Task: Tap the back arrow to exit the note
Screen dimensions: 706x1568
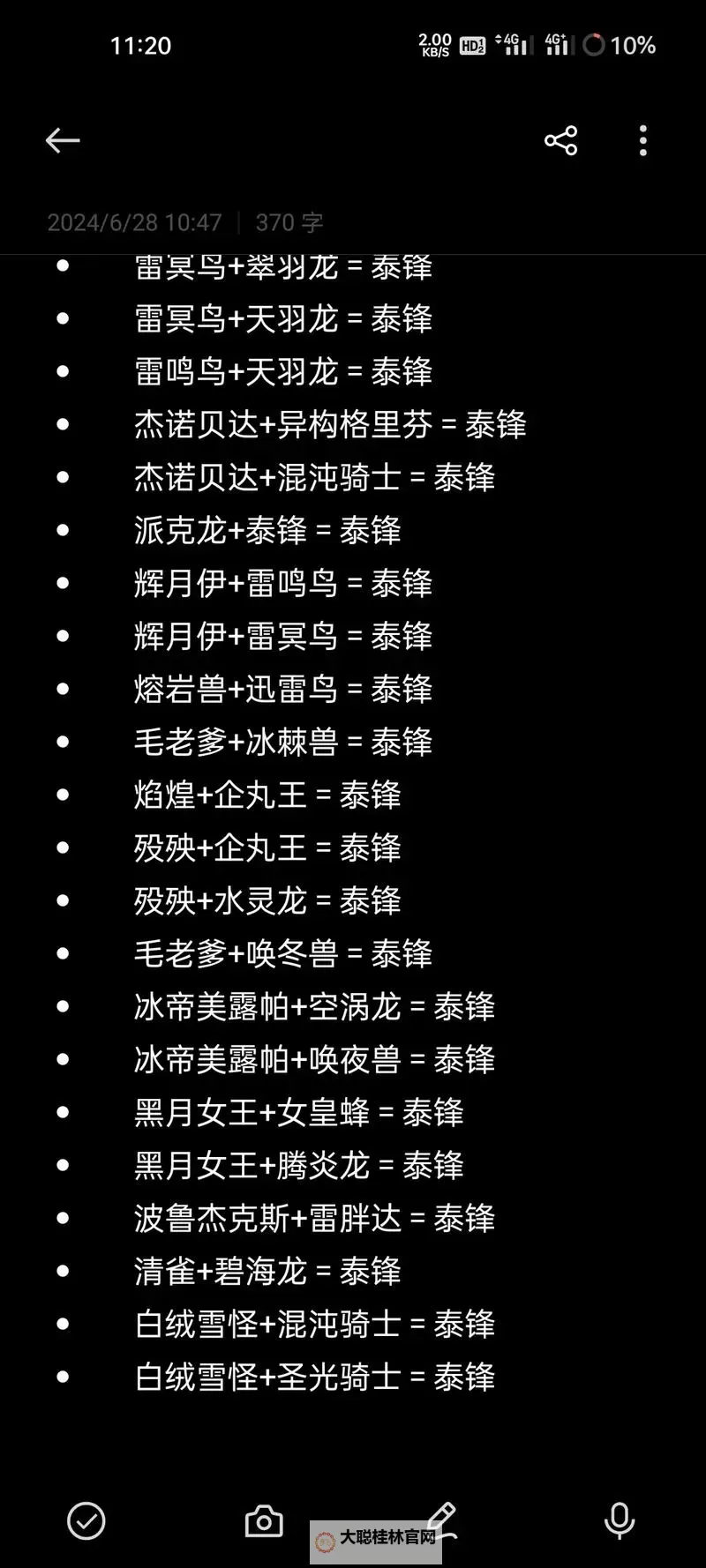Action: point(62,140)
